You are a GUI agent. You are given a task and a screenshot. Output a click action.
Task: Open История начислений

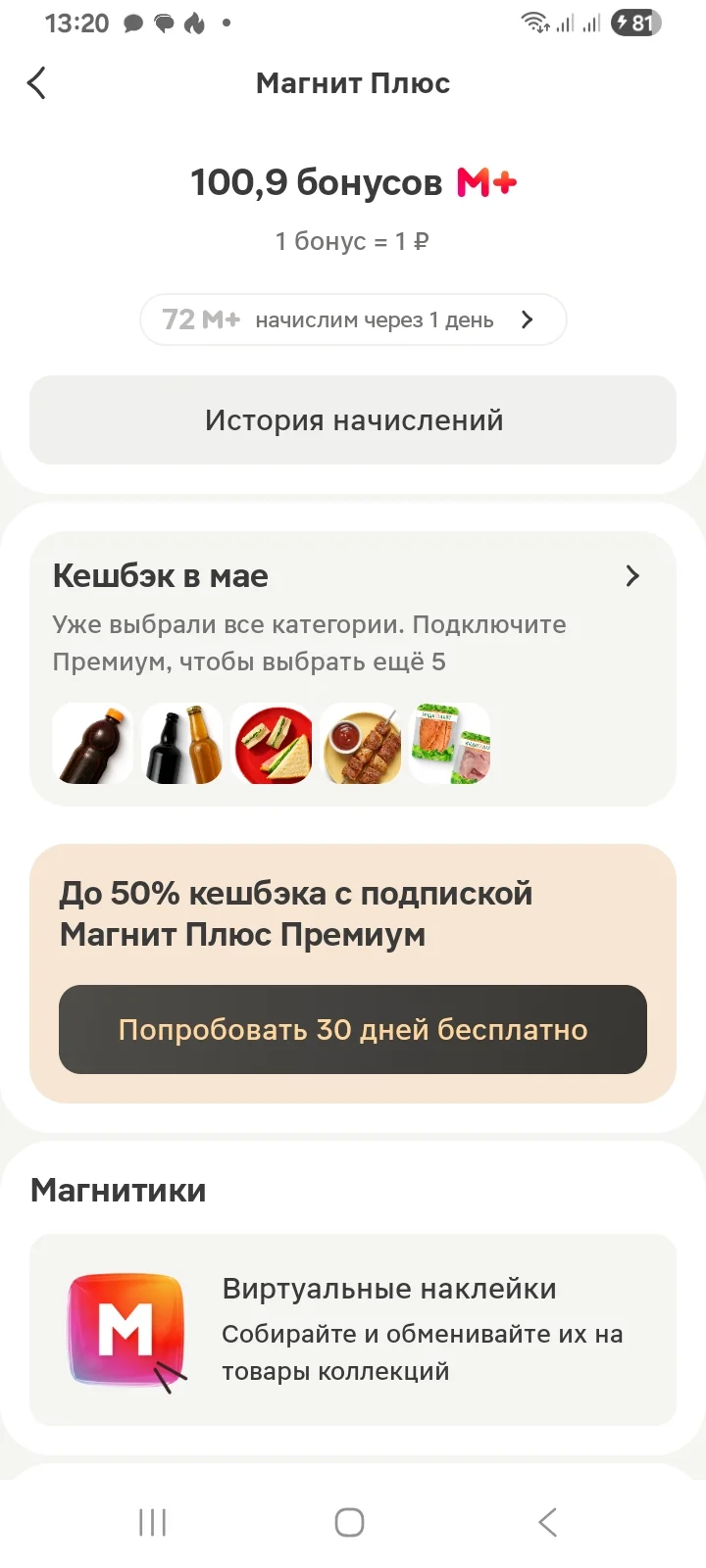353,420
